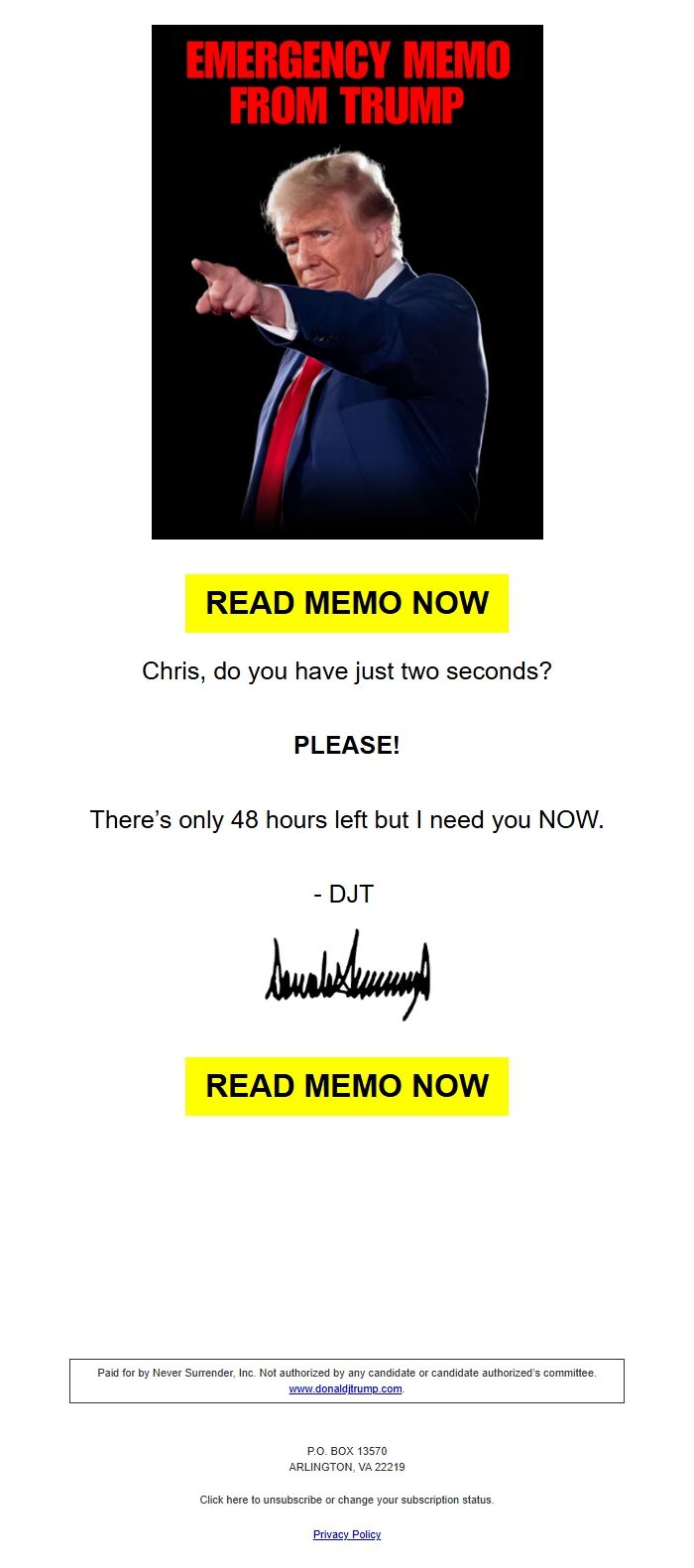Viewport: 694px width, 1568px height.
Task: Tap the first READ MEMO NOW button
Action: [x=347, y=603]
